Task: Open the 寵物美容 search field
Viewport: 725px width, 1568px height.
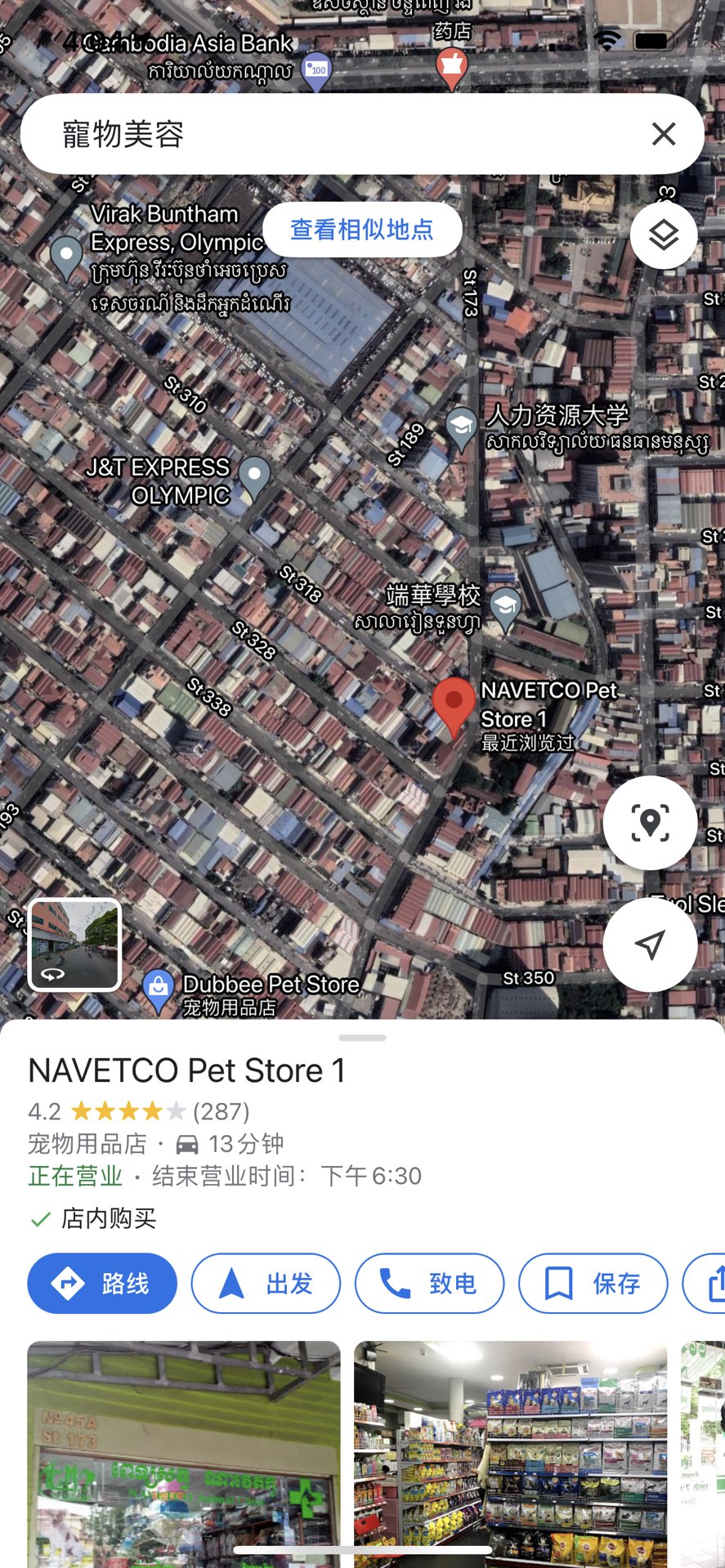Action: tap(327, 134)
